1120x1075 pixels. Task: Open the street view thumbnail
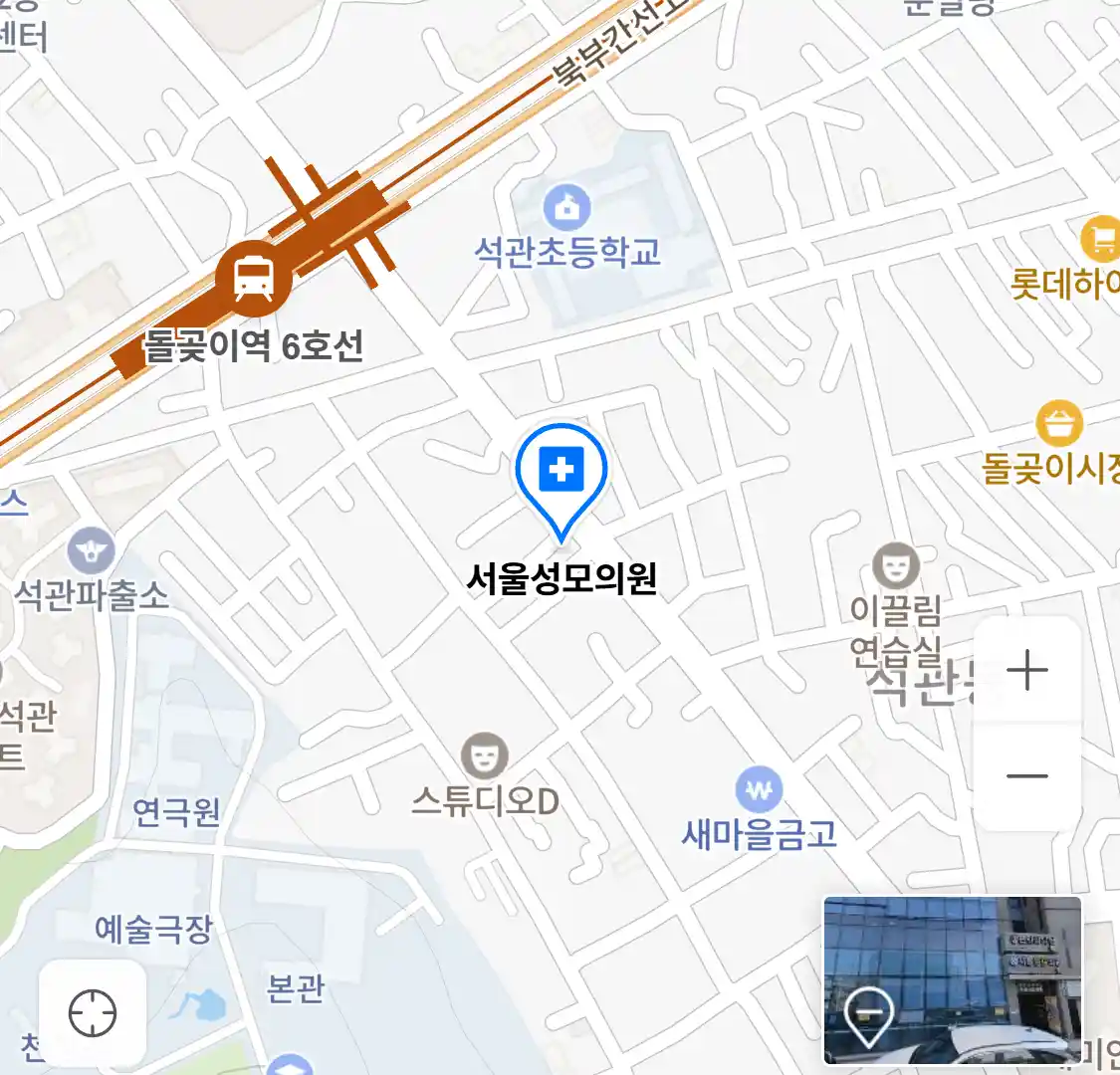952,979
